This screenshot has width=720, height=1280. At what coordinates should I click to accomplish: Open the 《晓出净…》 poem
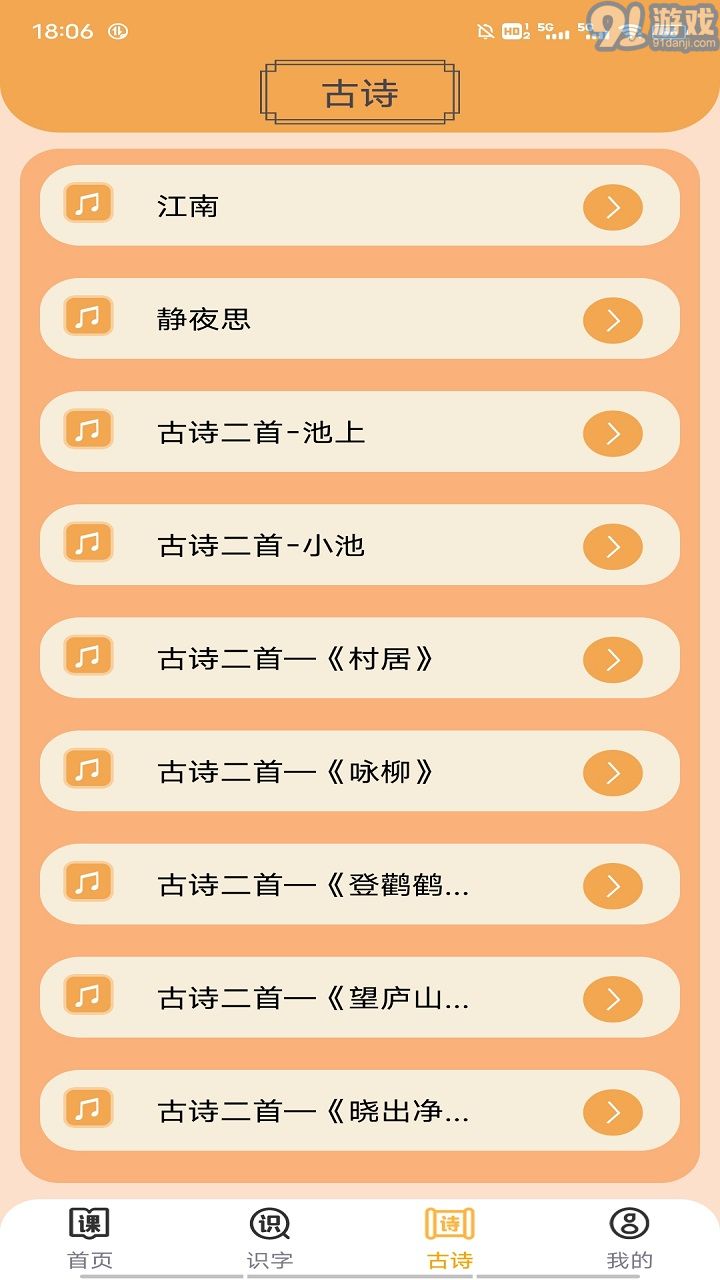pos(360,1111)
